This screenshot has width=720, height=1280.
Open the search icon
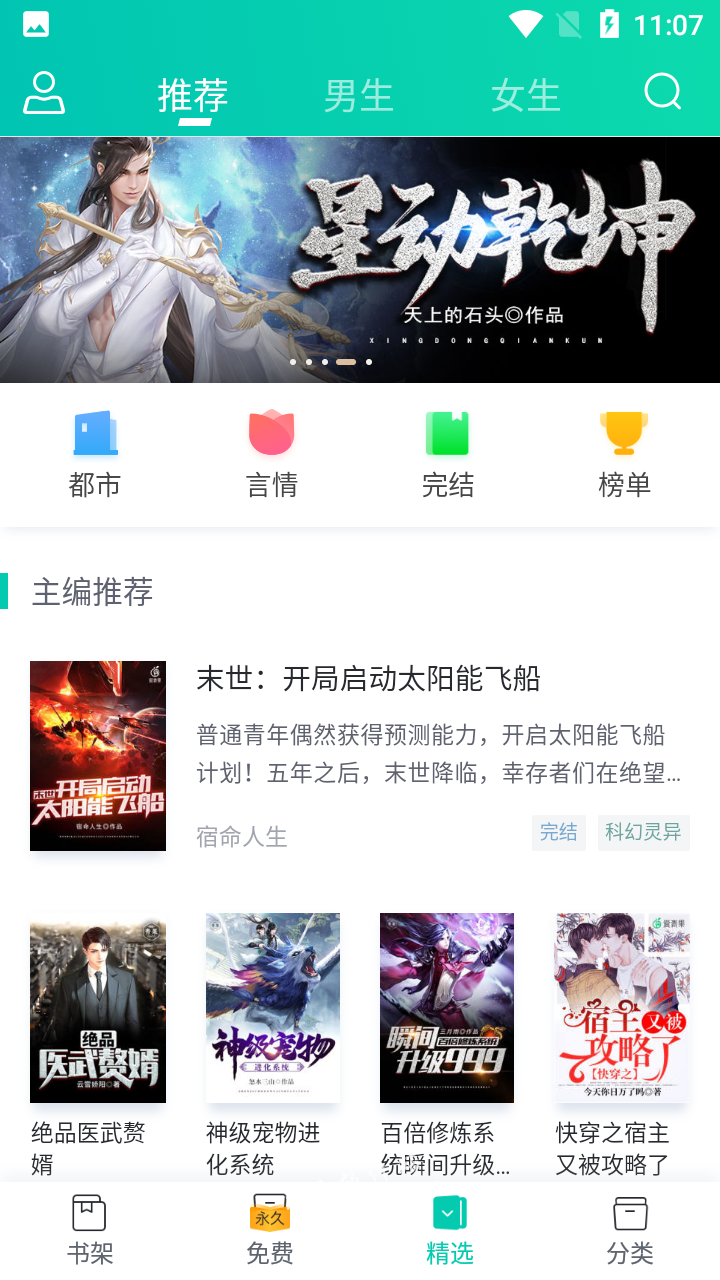(662, 93)
